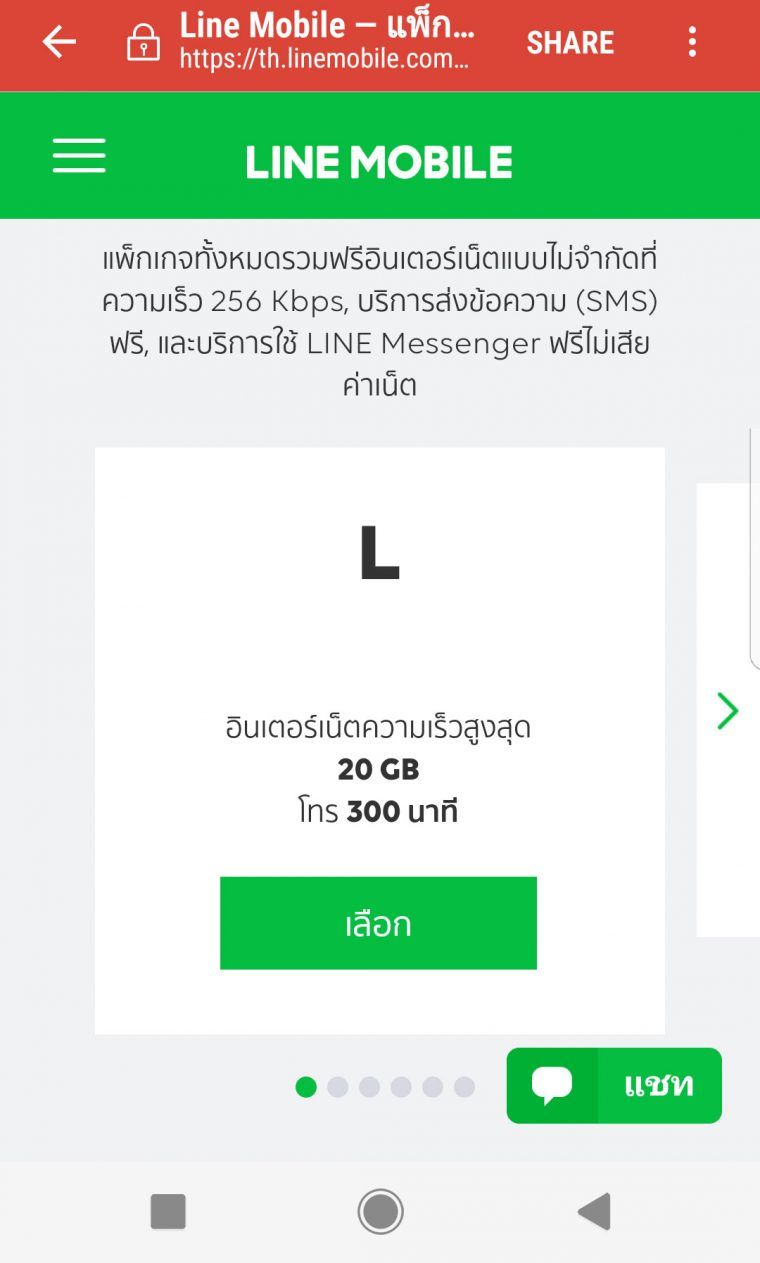Open the browser overflow menu
This screenshot has height=1263, width=760.
tap(692, 41)
